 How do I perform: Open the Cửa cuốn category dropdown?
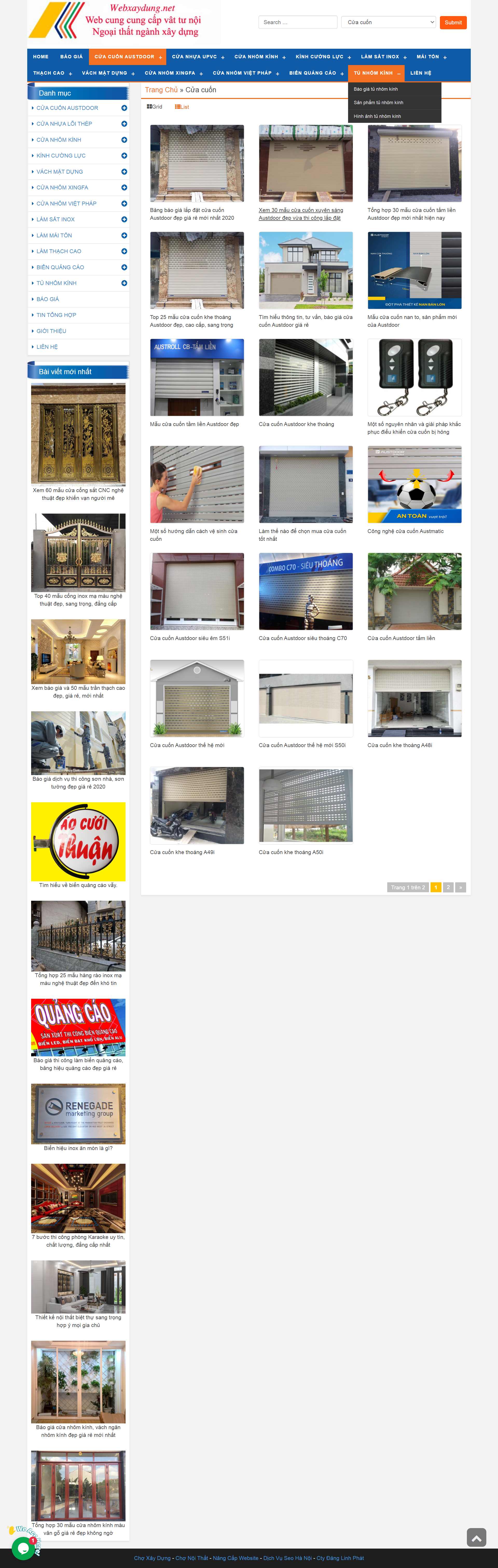388,23
